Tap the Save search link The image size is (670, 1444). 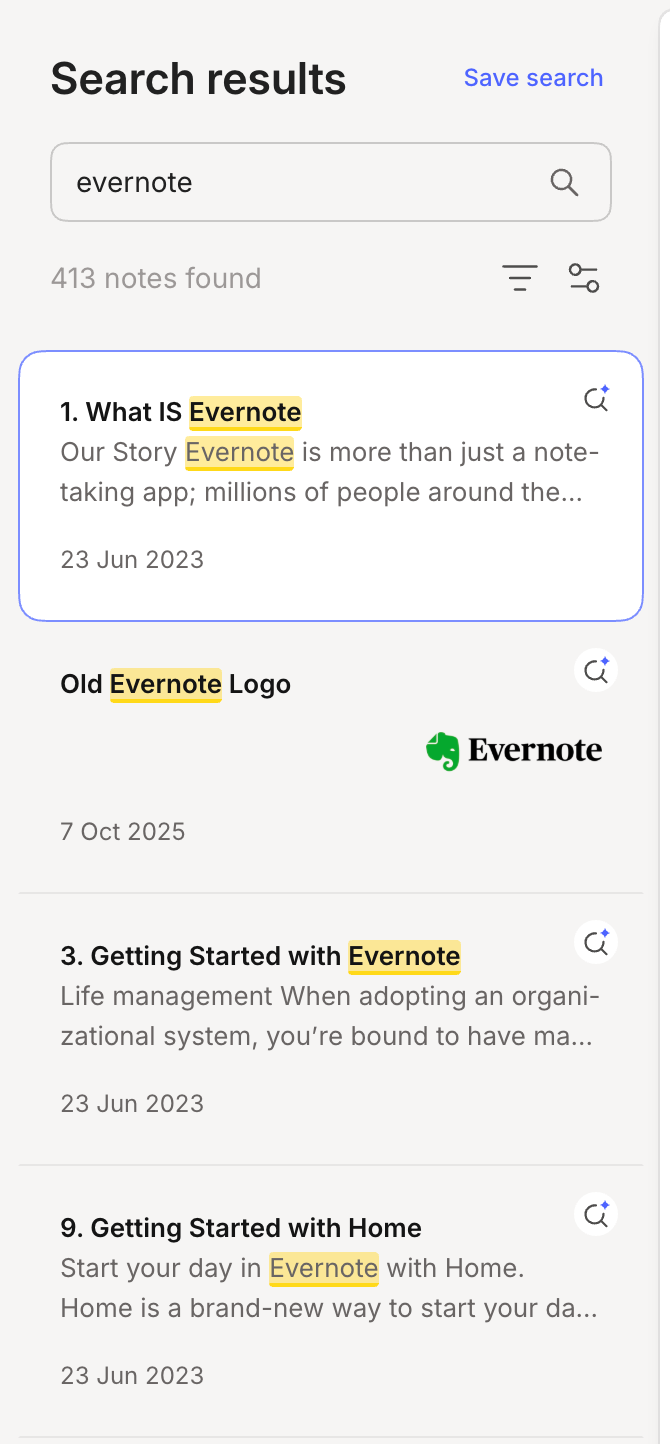tap(533, 78)
